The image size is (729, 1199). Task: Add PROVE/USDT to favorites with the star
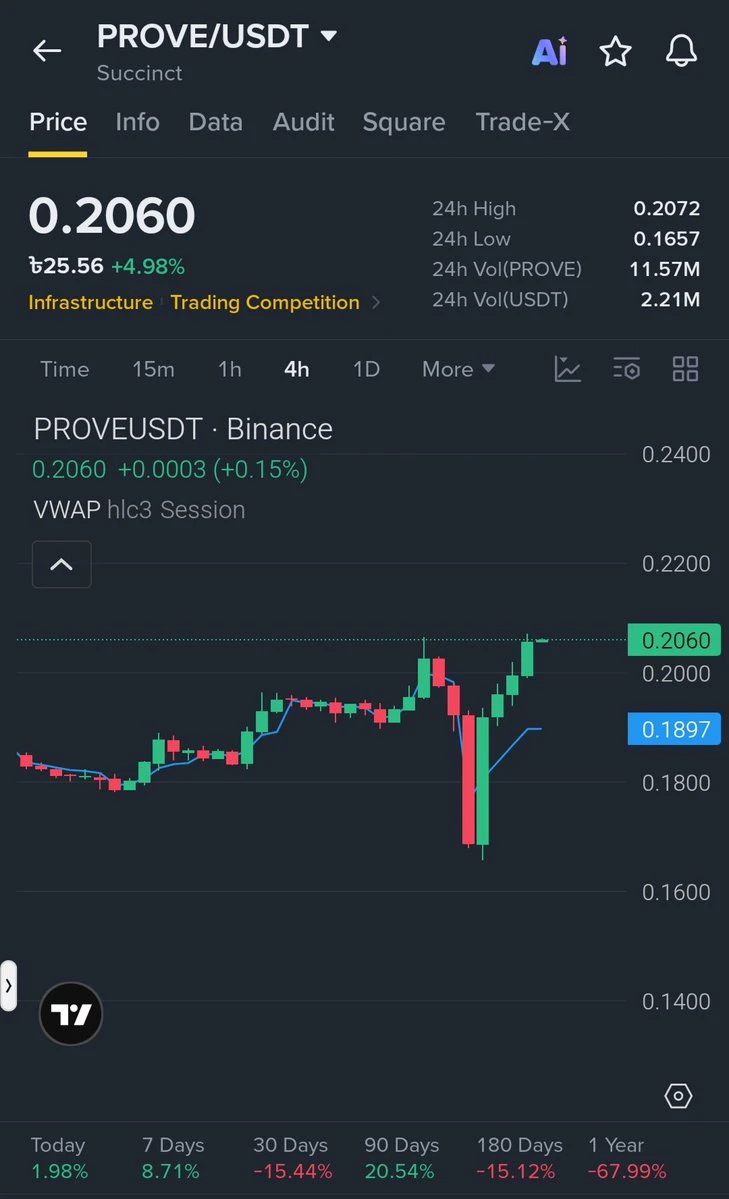coord(615,51)
